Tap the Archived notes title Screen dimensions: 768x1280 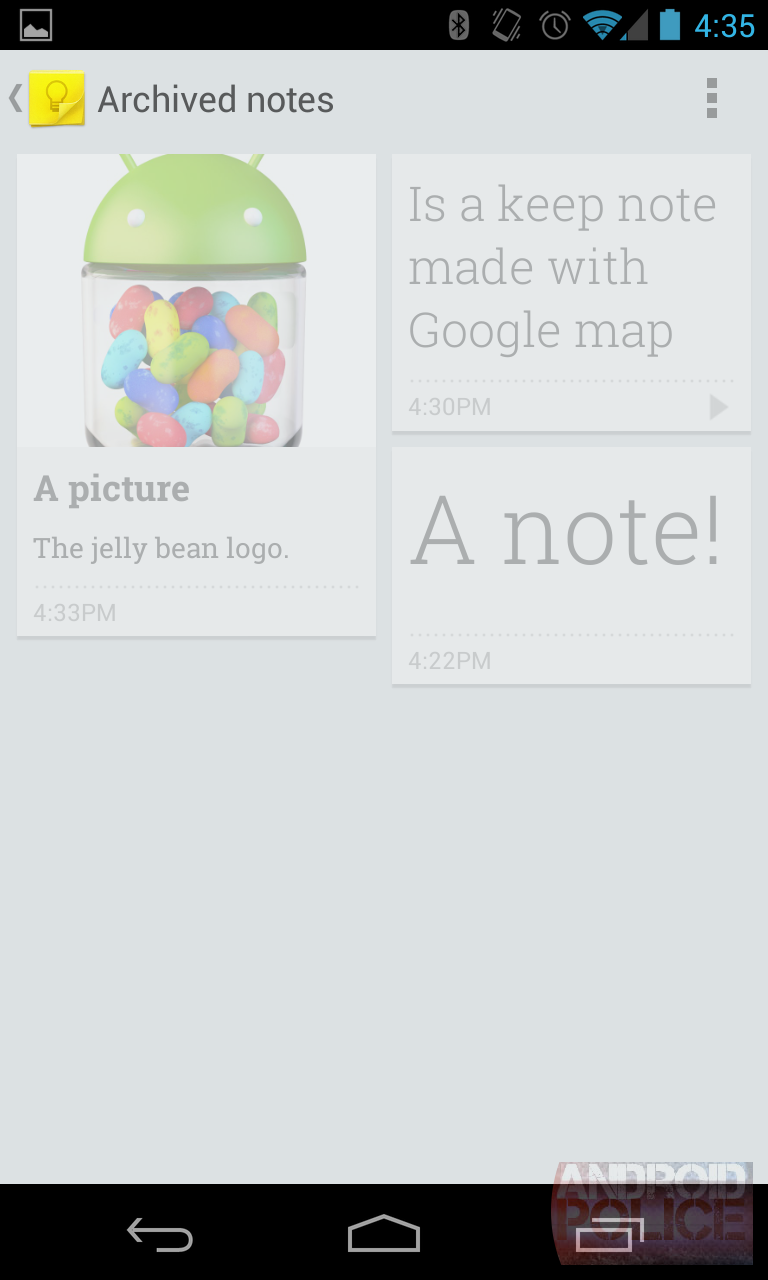click(214, 99)
